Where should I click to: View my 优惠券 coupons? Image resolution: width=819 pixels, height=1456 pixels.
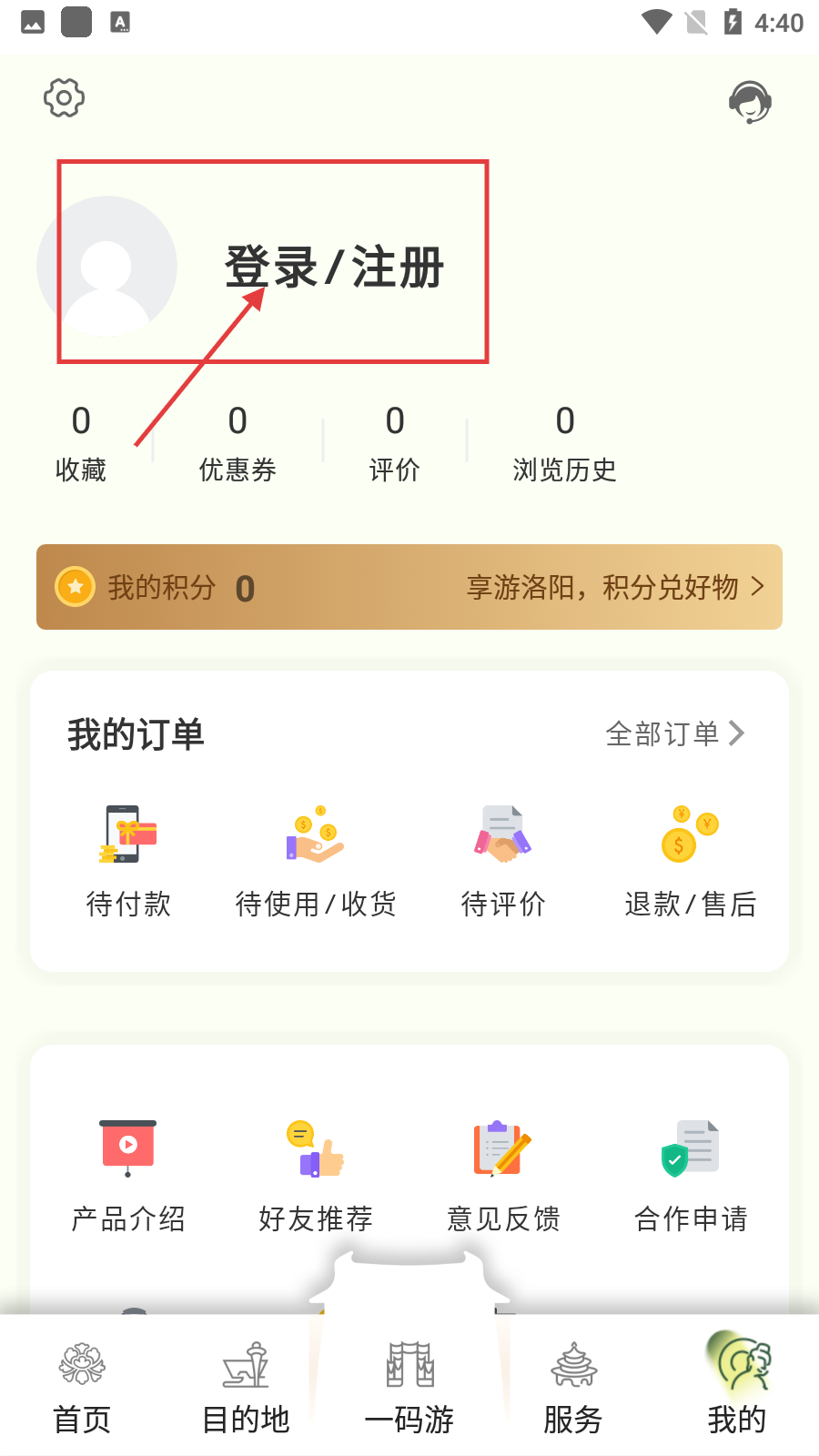pos(238,443)
